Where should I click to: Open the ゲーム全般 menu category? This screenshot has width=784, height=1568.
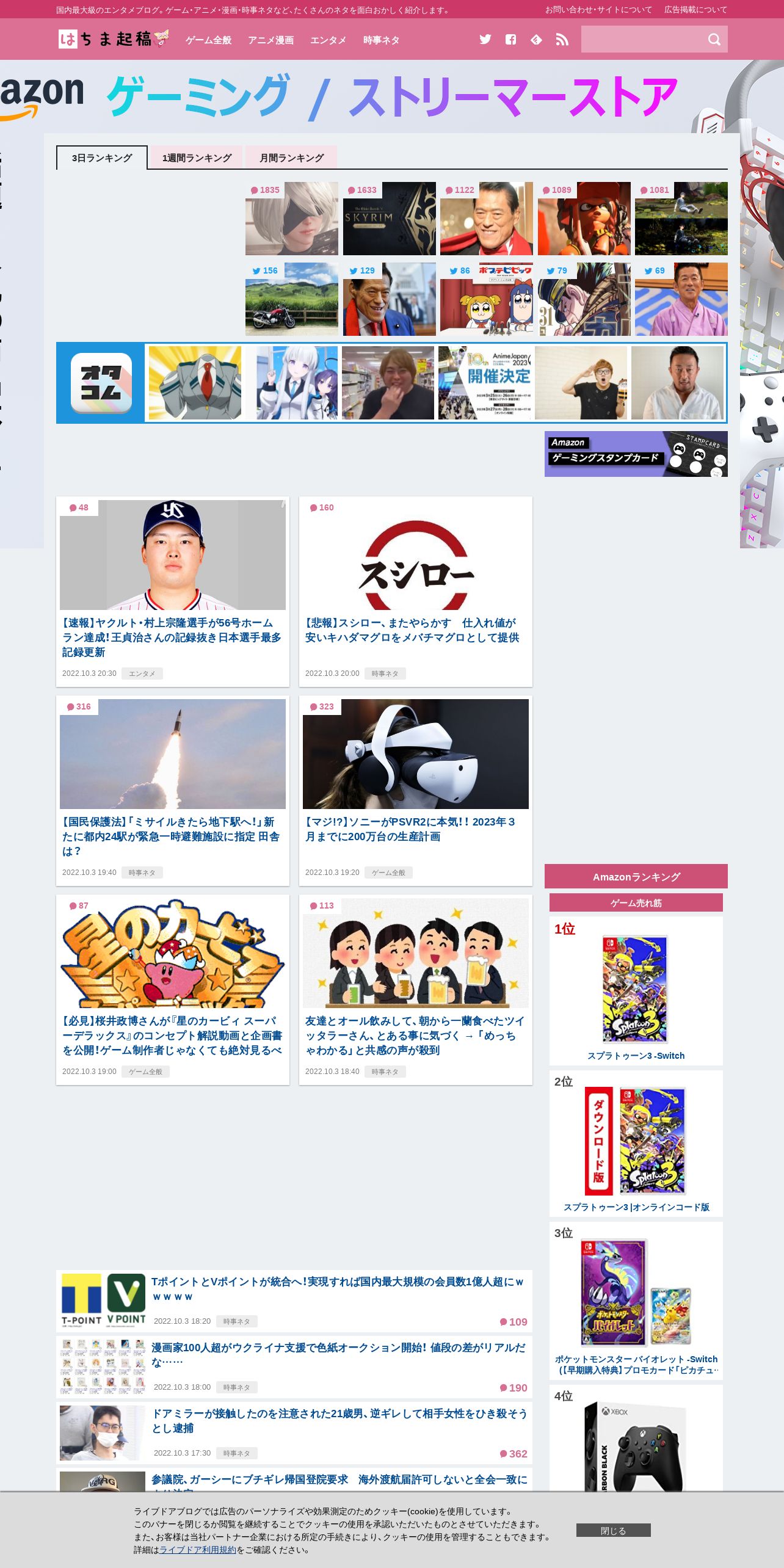(x=208, y=40)
